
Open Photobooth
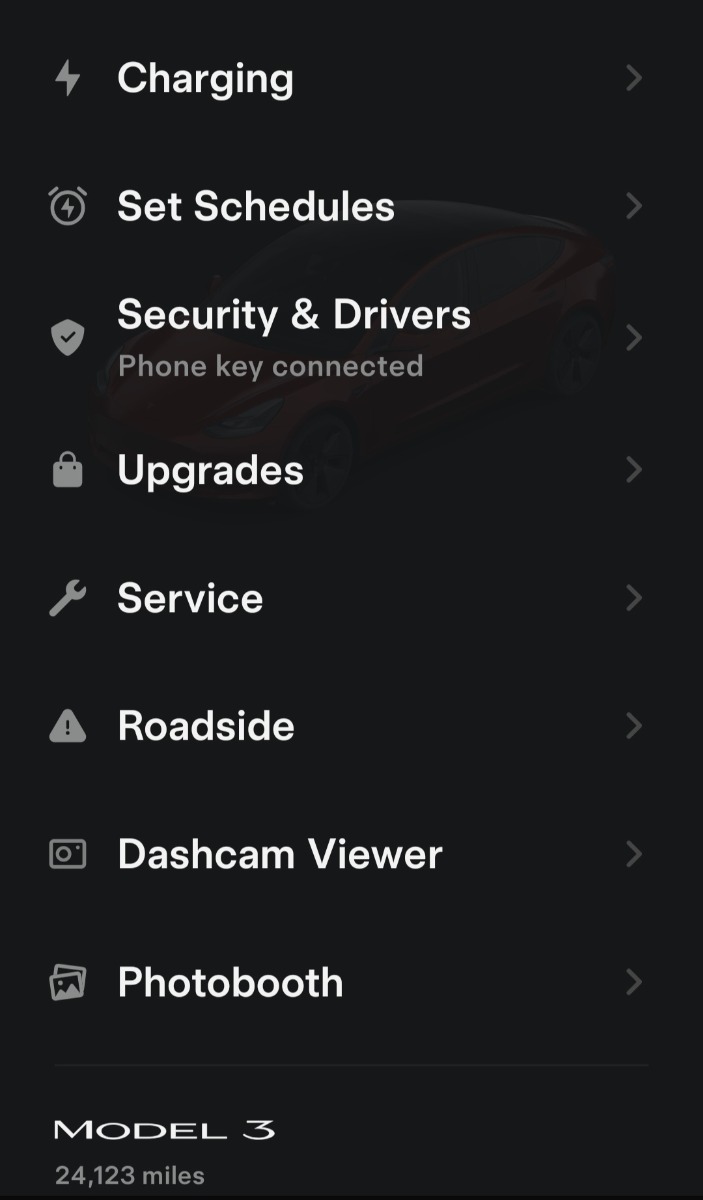230,982
